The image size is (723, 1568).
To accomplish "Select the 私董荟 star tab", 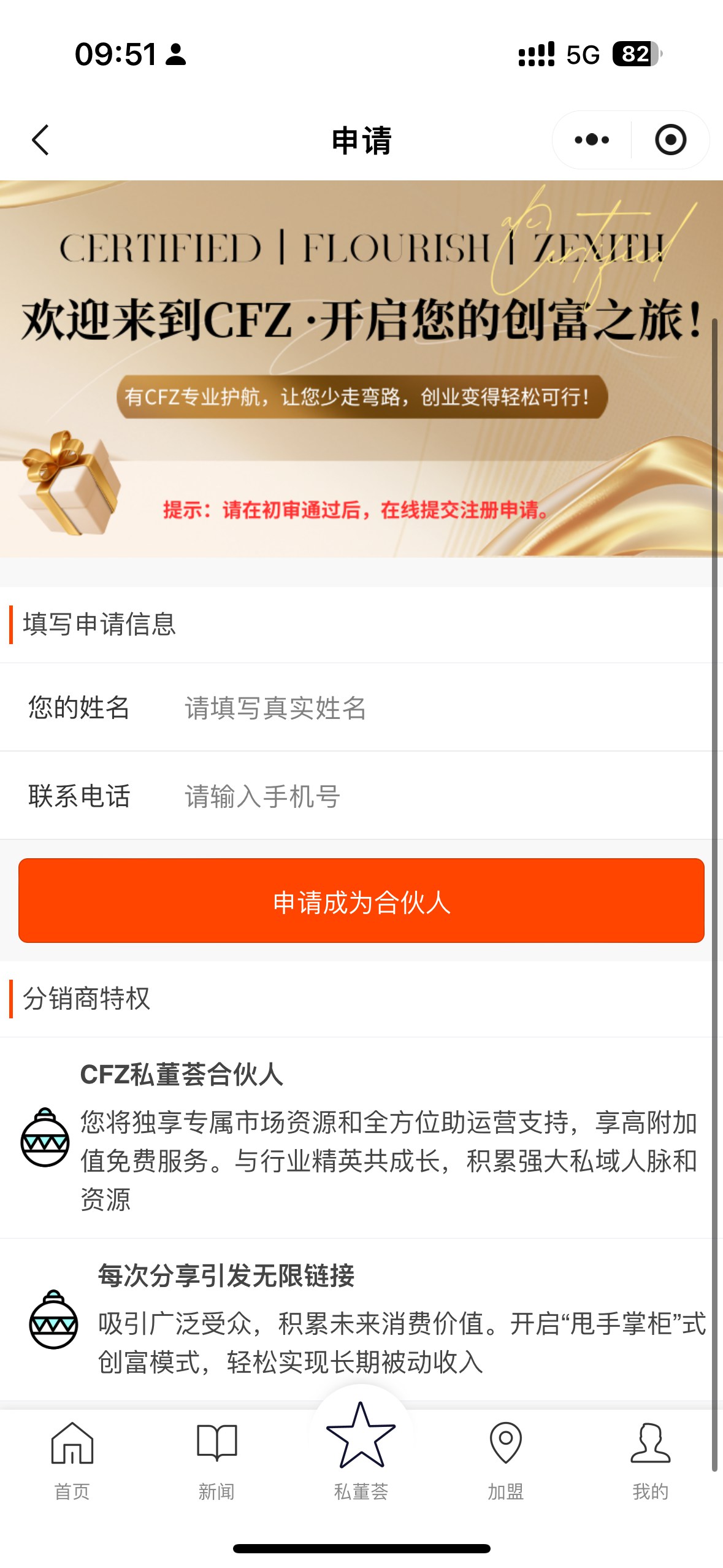I will [x=361, y=1454].
